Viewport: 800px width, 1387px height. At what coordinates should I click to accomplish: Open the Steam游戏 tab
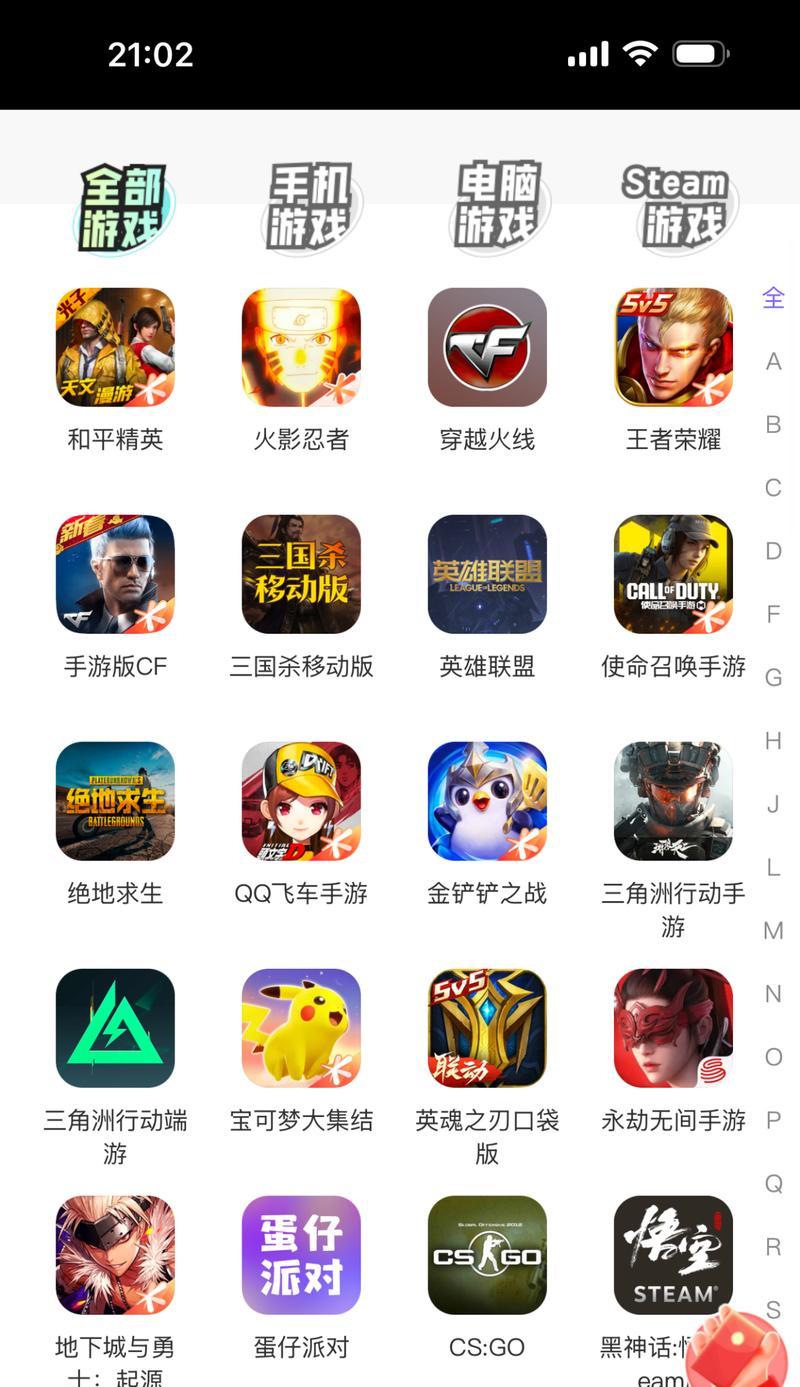pyautogui.click(x=676, y=206)
